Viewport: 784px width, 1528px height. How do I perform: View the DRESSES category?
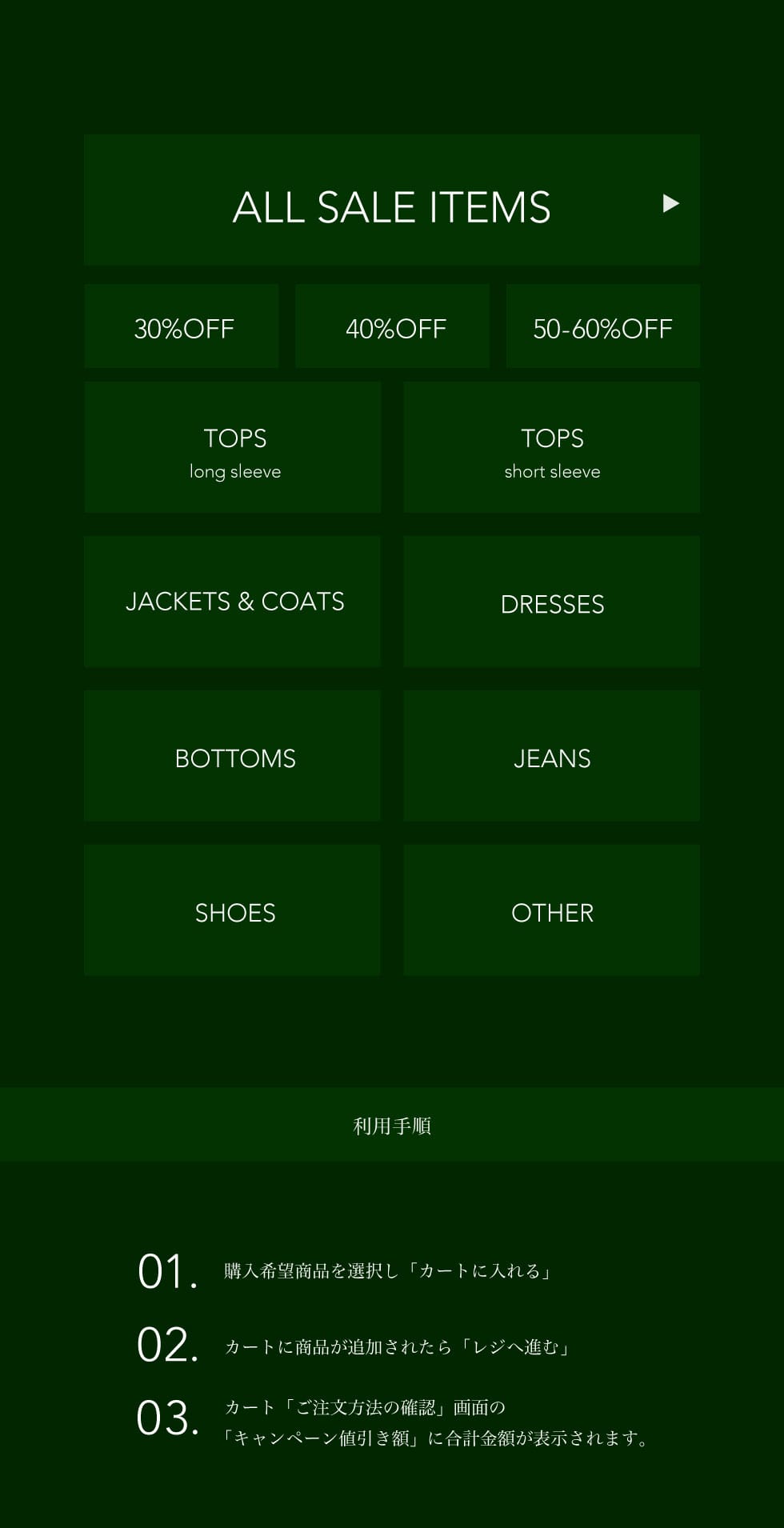pyautogui.click(x=551, y=602)
